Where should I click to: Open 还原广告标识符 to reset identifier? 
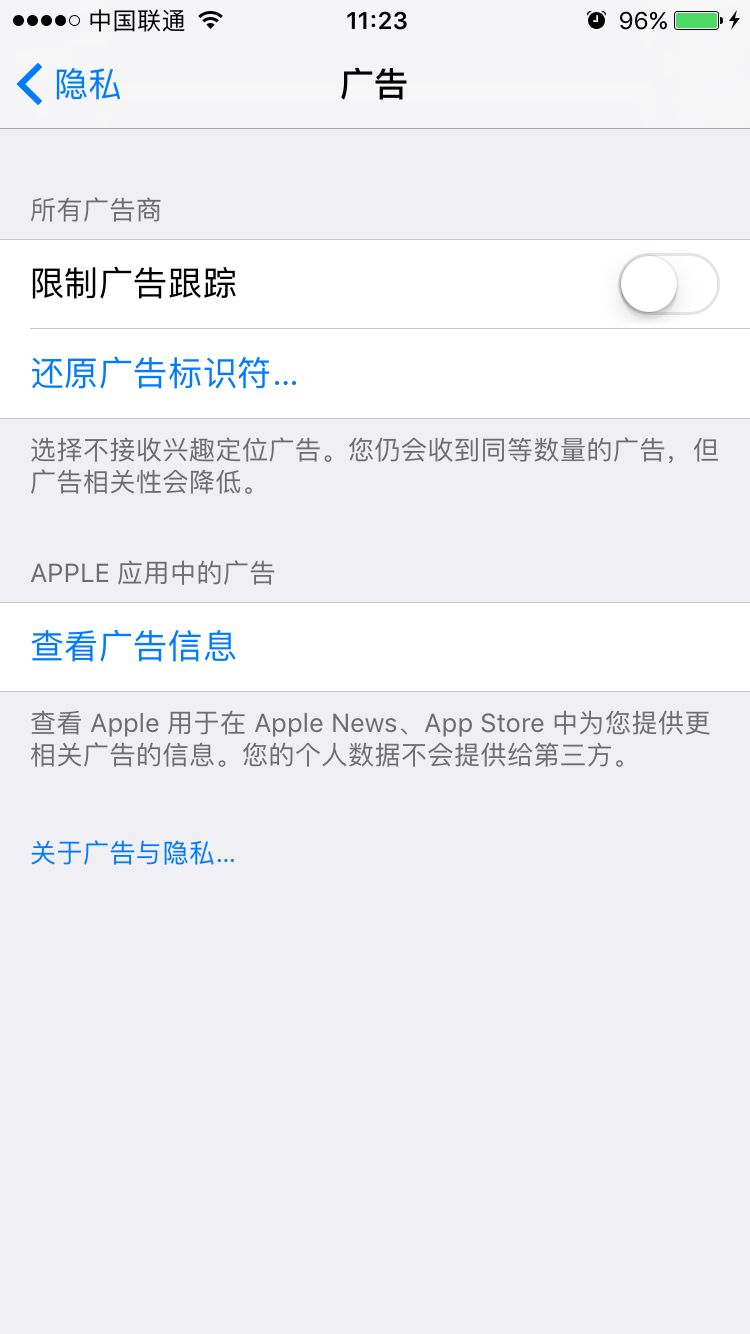[163, 374]
